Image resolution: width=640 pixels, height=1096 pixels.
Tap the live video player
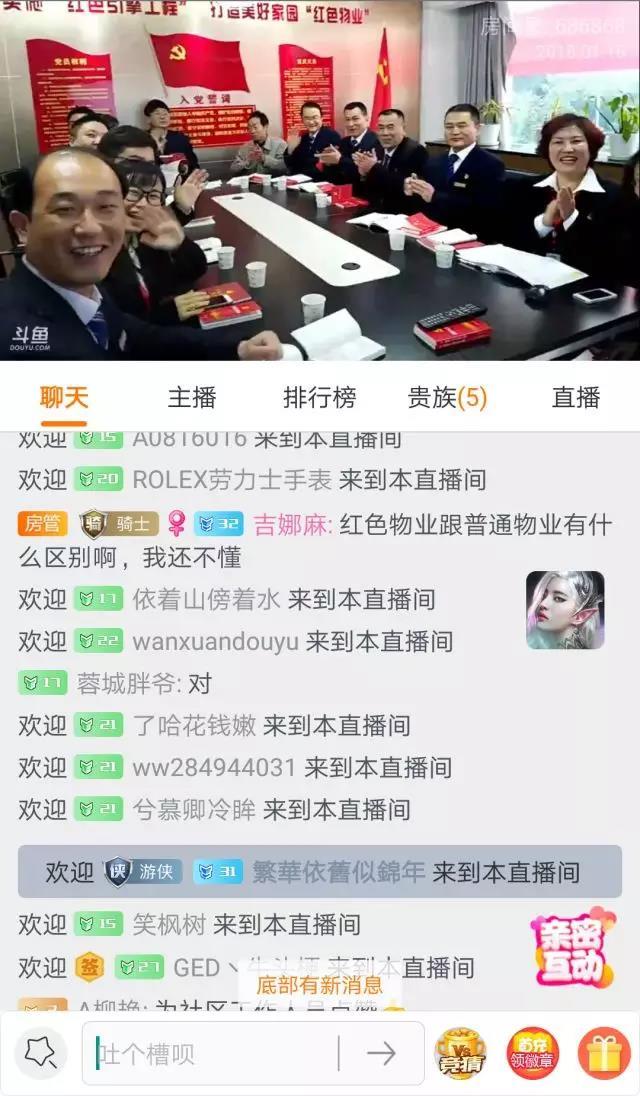tap(320, 180)
